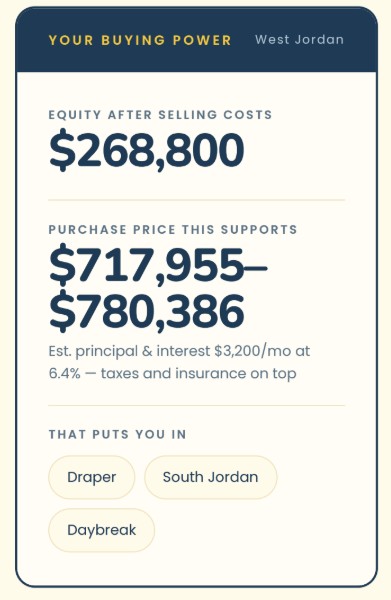Image resolution: width=391 pixels, height=600 pixels.
Task: Select the Draper neighborhood chip
Action: [91, 477]
